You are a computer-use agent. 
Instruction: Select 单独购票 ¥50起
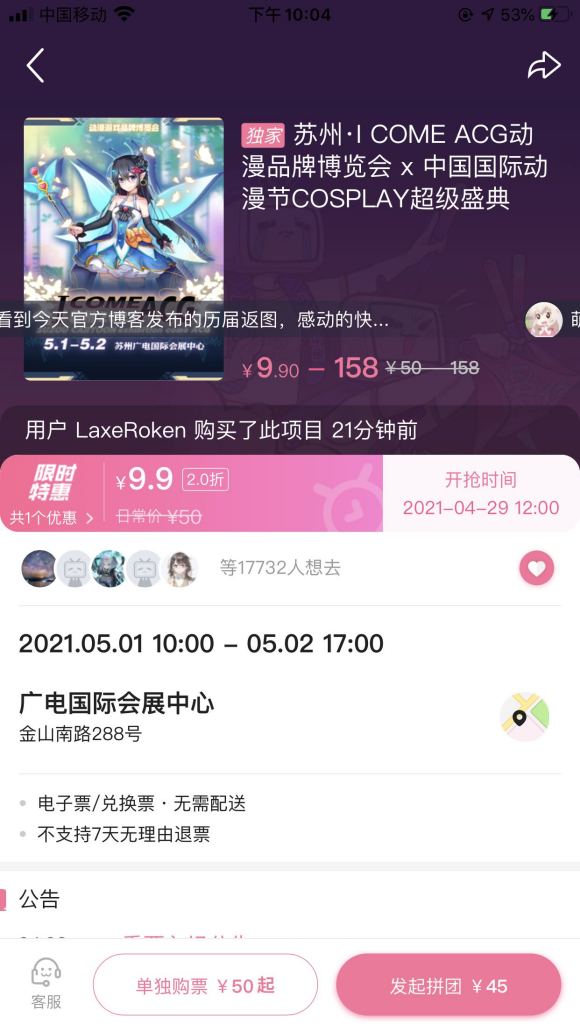pyautogui.click(x=205, y=985)
